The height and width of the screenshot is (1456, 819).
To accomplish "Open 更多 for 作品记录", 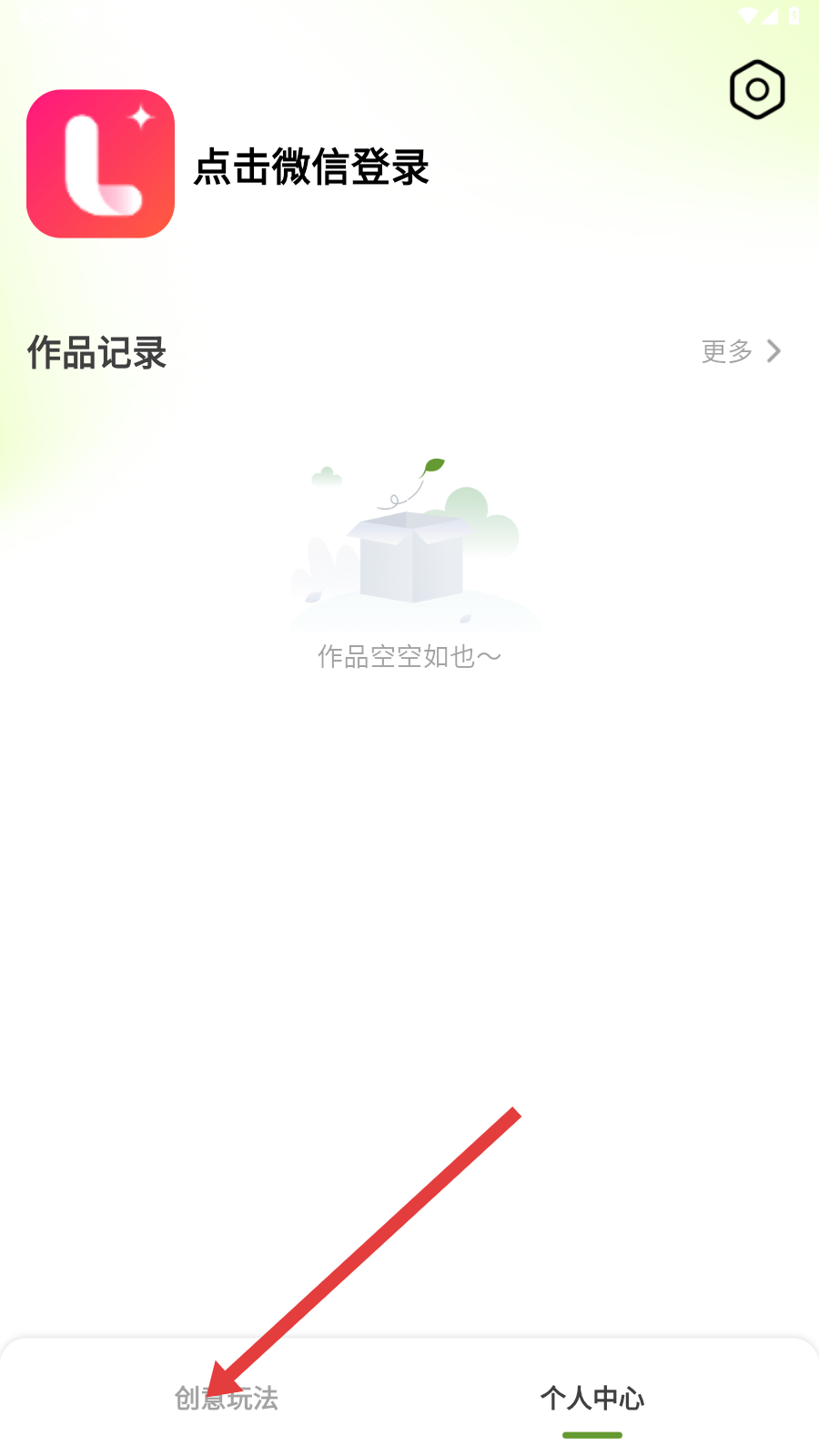I will [741, 351].
